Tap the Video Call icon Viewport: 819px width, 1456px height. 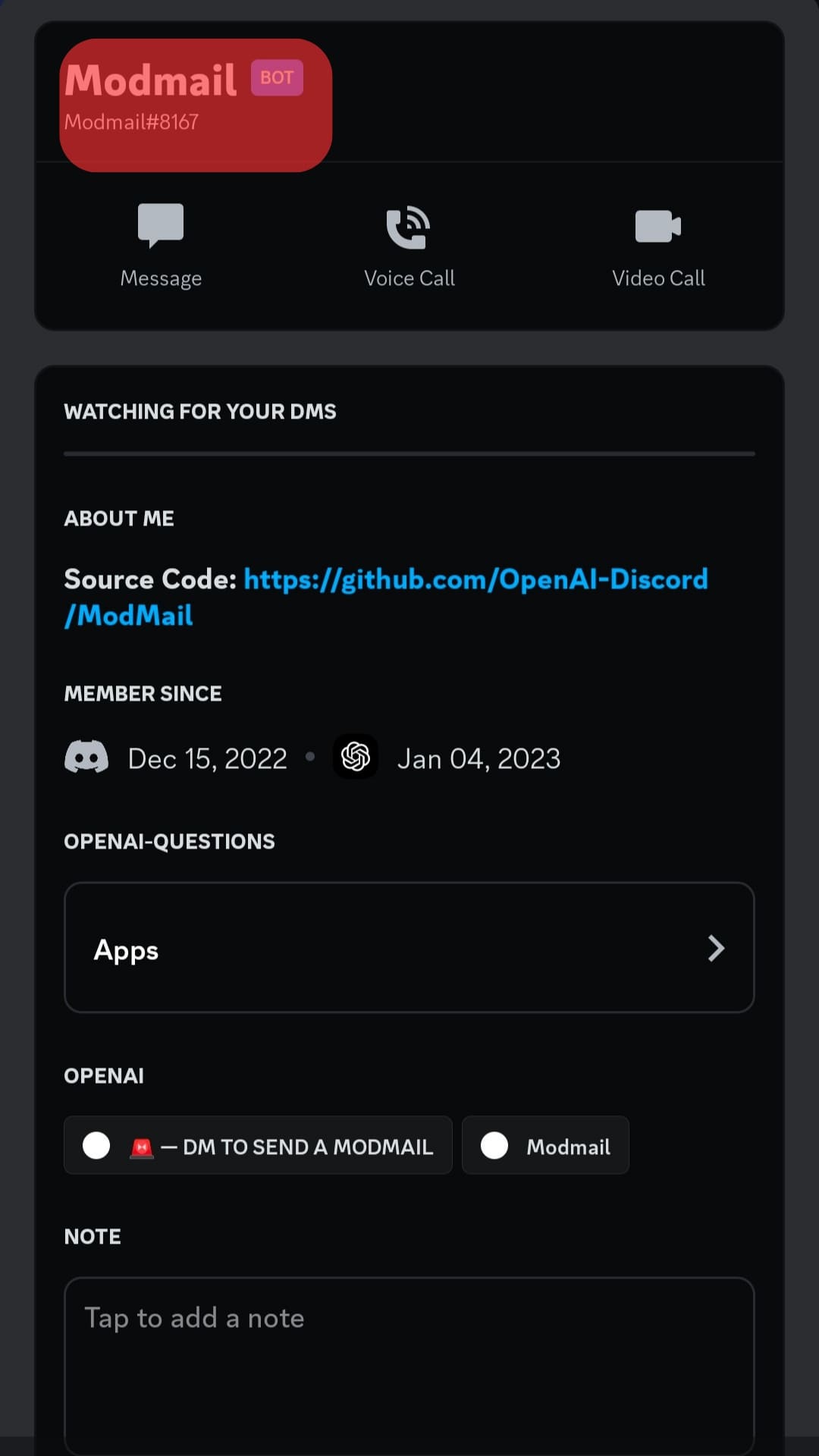(658, 224)
